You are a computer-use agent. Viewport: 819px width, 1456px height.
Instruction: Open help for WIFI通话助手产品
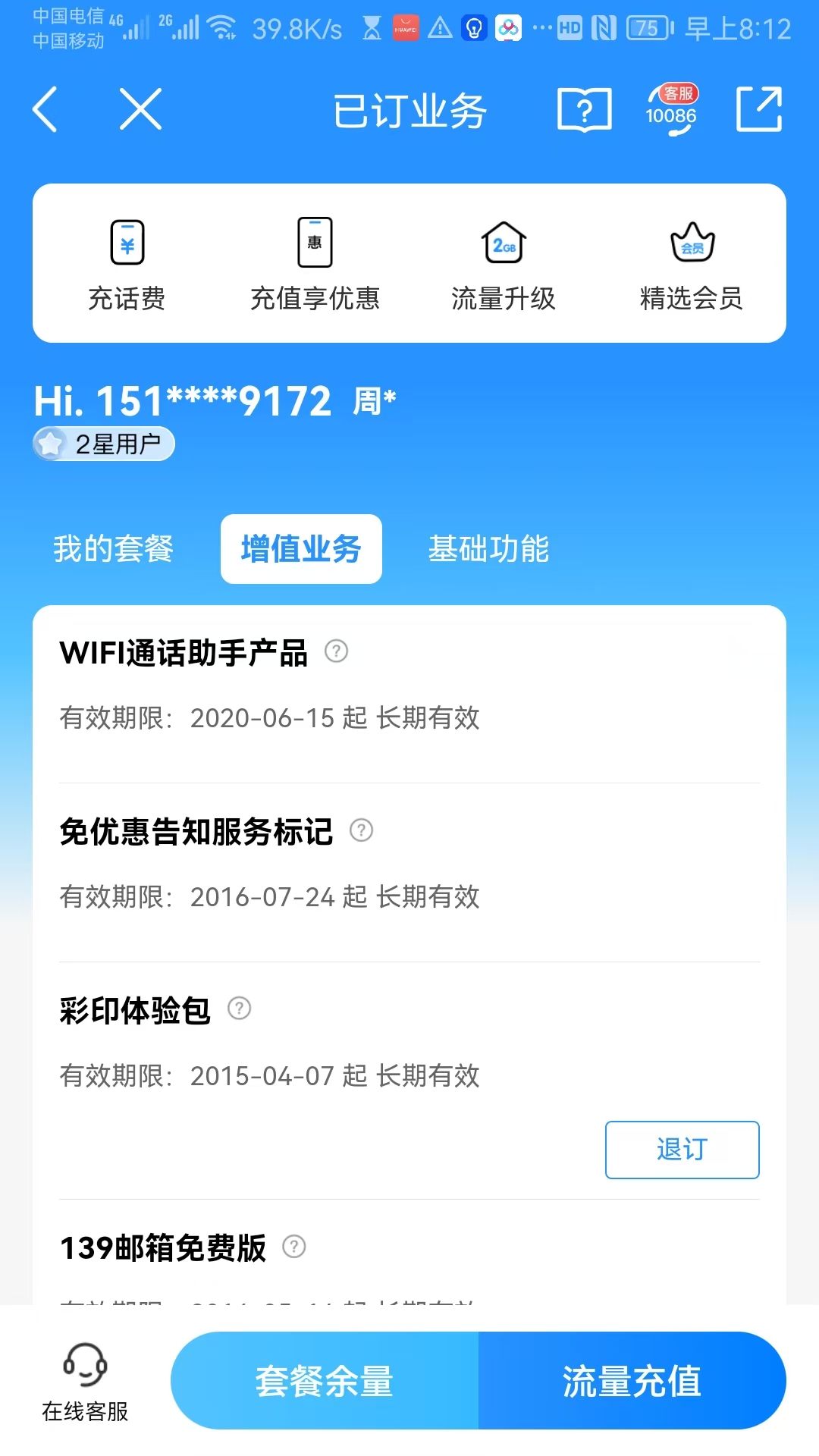tap(336, 652)
